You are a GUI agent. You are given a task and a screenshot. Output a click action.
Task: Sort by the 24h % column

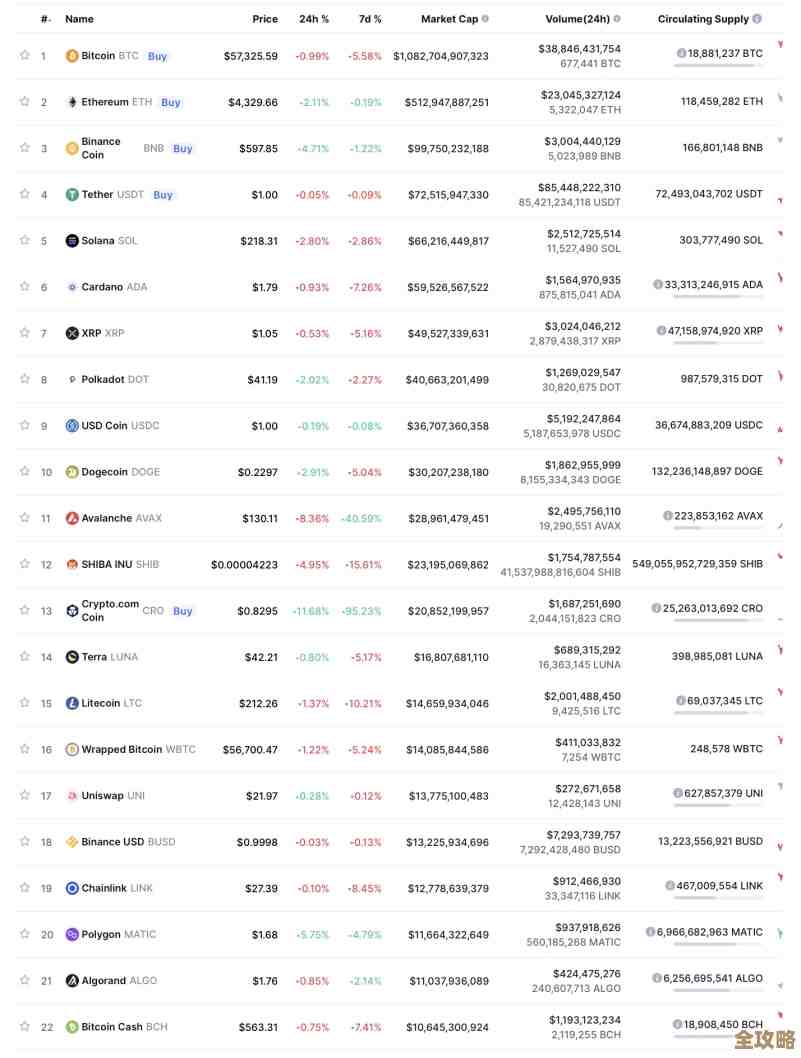(x=314, y=19)
